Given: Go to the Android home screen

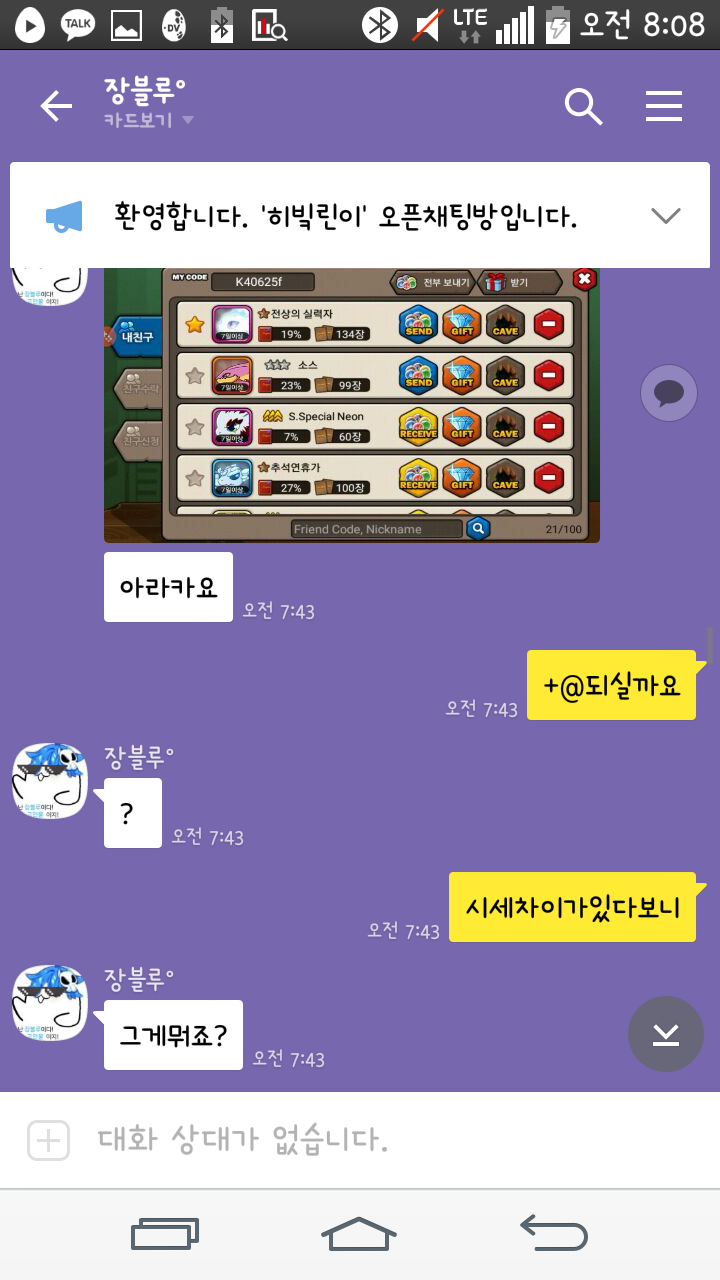Looking at the screenshot, I should pos(359,1234).
